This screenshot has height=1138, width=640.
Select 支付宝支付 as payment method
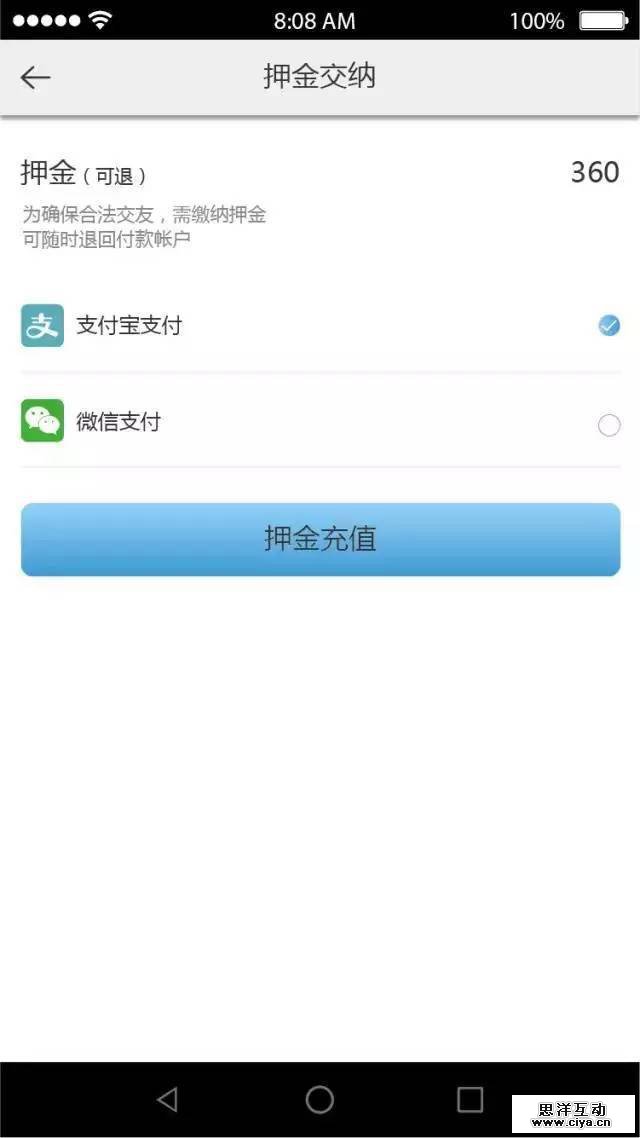608,325
